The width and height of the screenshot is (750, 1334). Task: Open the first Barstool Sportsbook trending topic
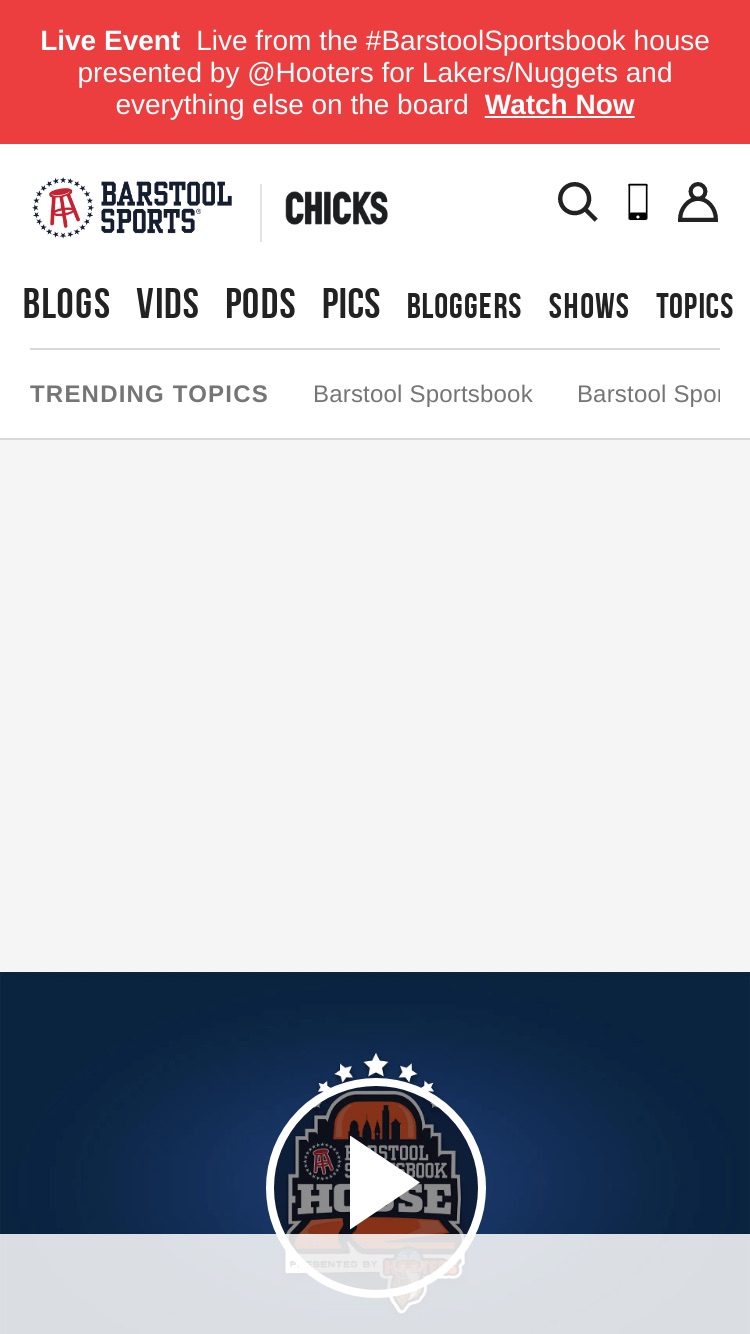(x=423, y=394)
